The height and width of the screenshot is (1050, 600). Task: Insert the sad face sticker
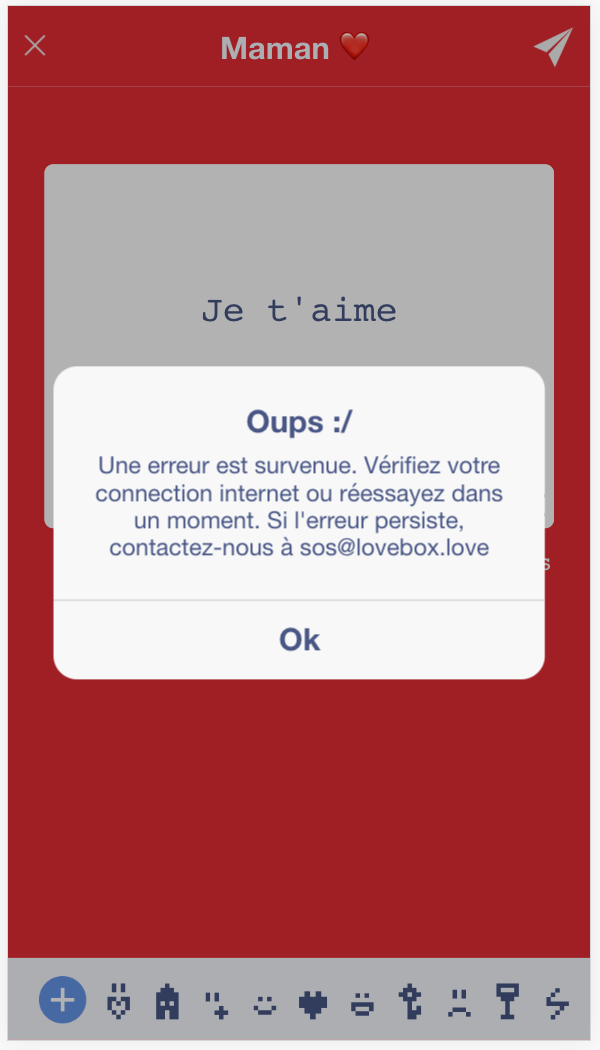coord(459,1002)
